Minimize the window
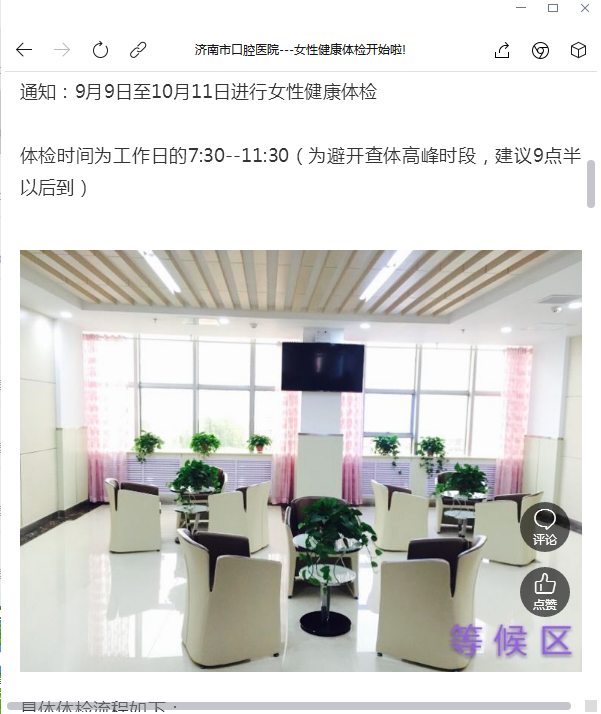The image size is (601, 714). [x=521, y=8]
